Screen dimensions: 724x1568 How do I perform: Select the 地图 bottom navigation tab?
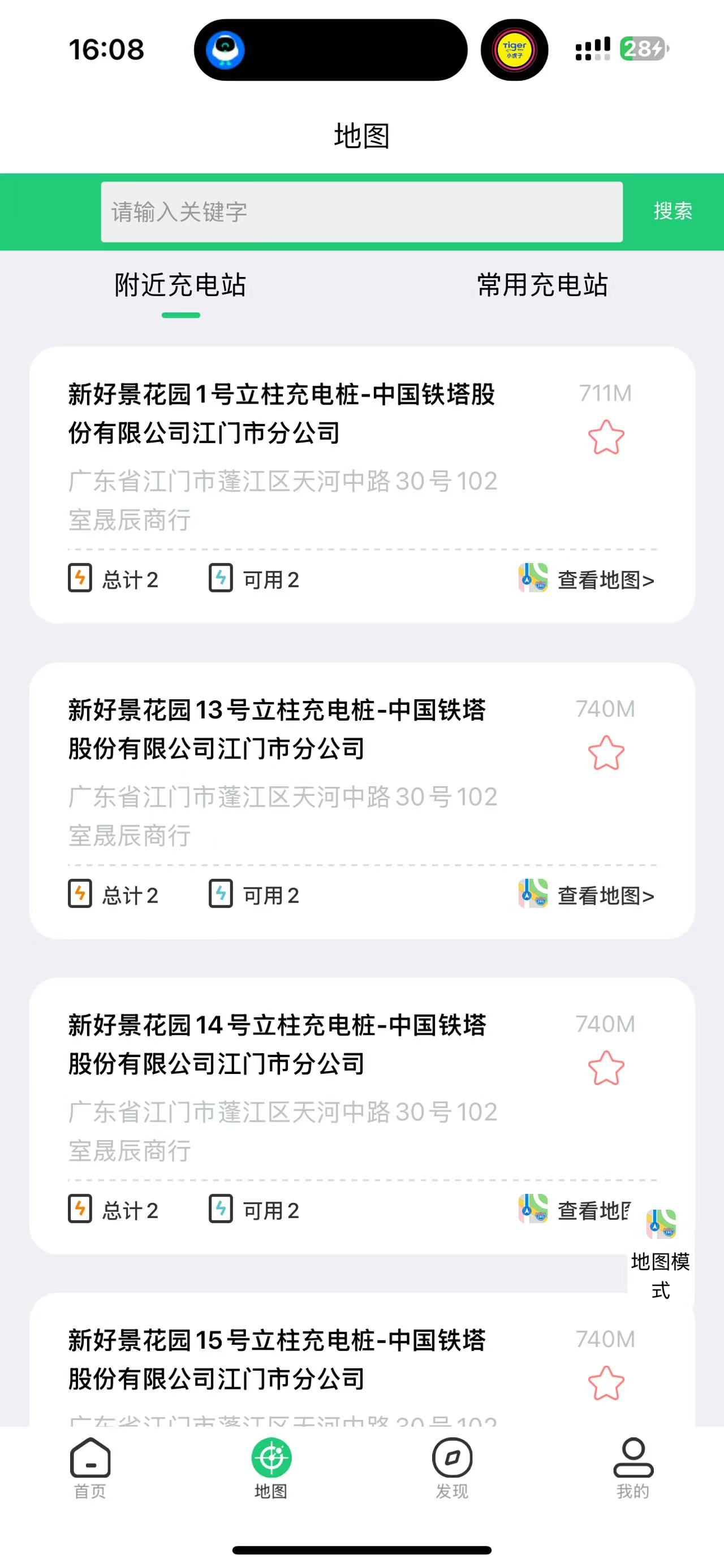coord(271,1468)
